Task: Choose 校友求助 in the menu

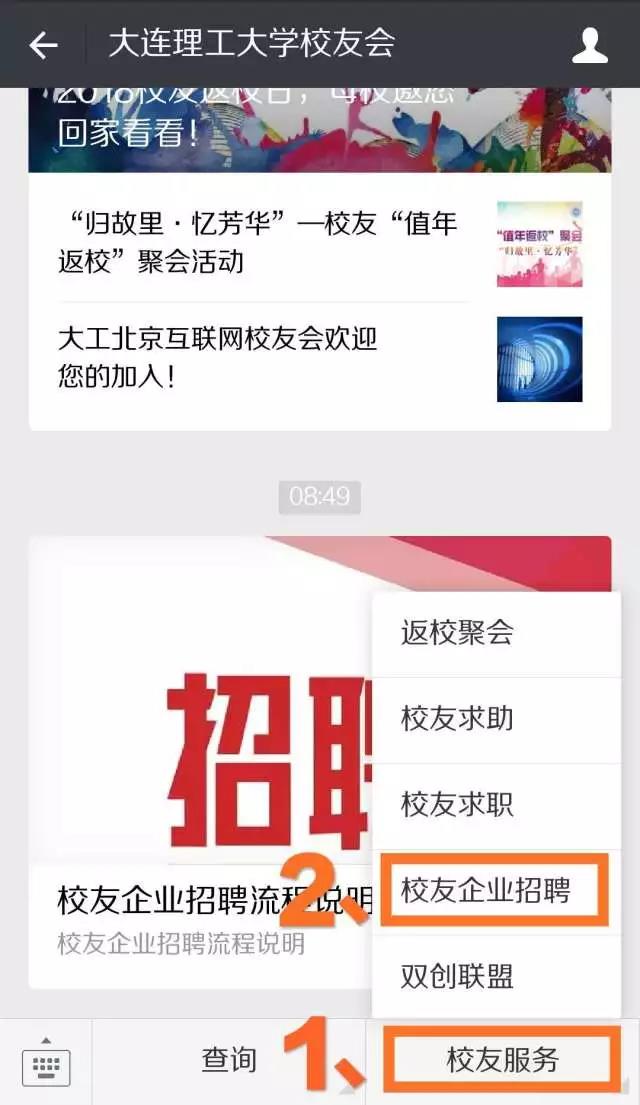Action: pyautogui.click(x=496, y=719)
